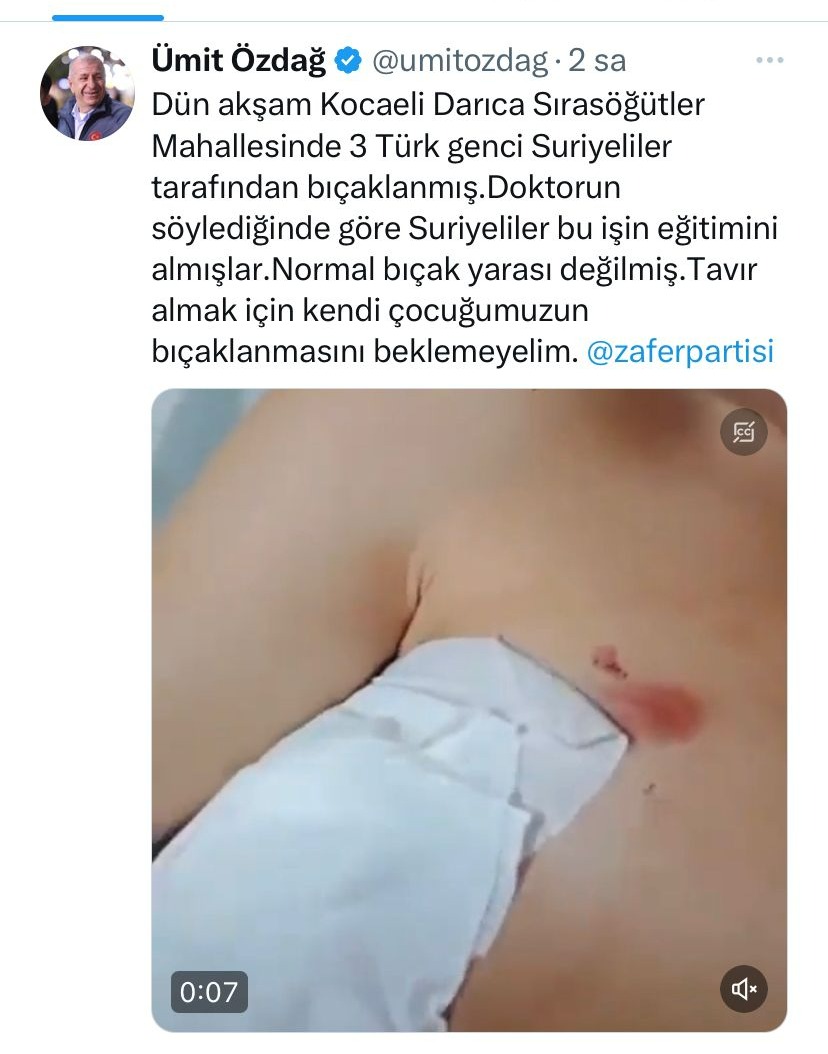Screen dimensions: 828x1054
Task: Open Ümit Özdağ's profile picture
Action: pyautogui.click(x=87, y=93)
